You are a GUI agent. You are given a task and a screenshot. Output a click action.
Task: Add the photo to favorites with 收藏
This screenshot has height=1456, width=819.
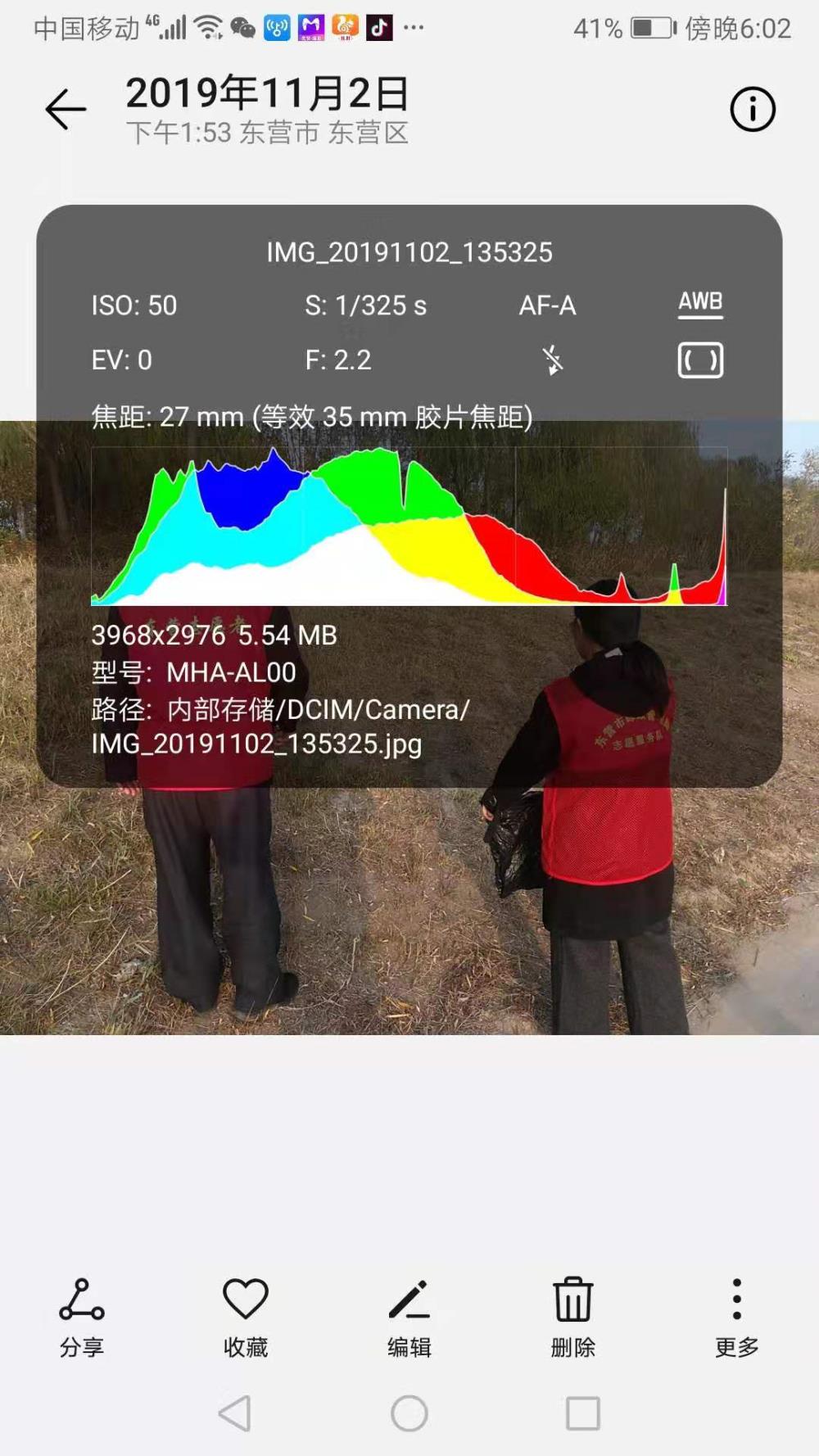tap(246, 1318)
